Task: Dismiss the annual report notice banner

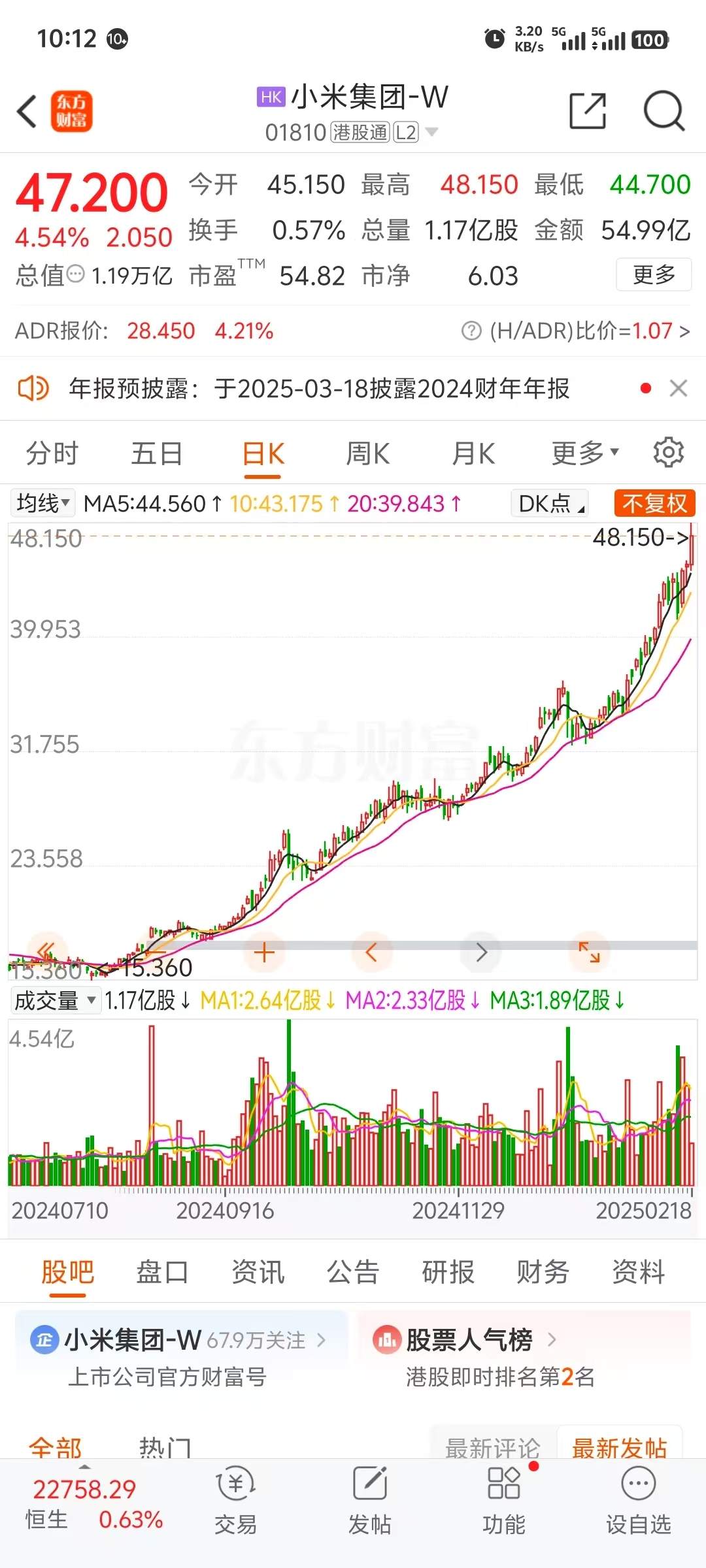Action: [679, 389]
